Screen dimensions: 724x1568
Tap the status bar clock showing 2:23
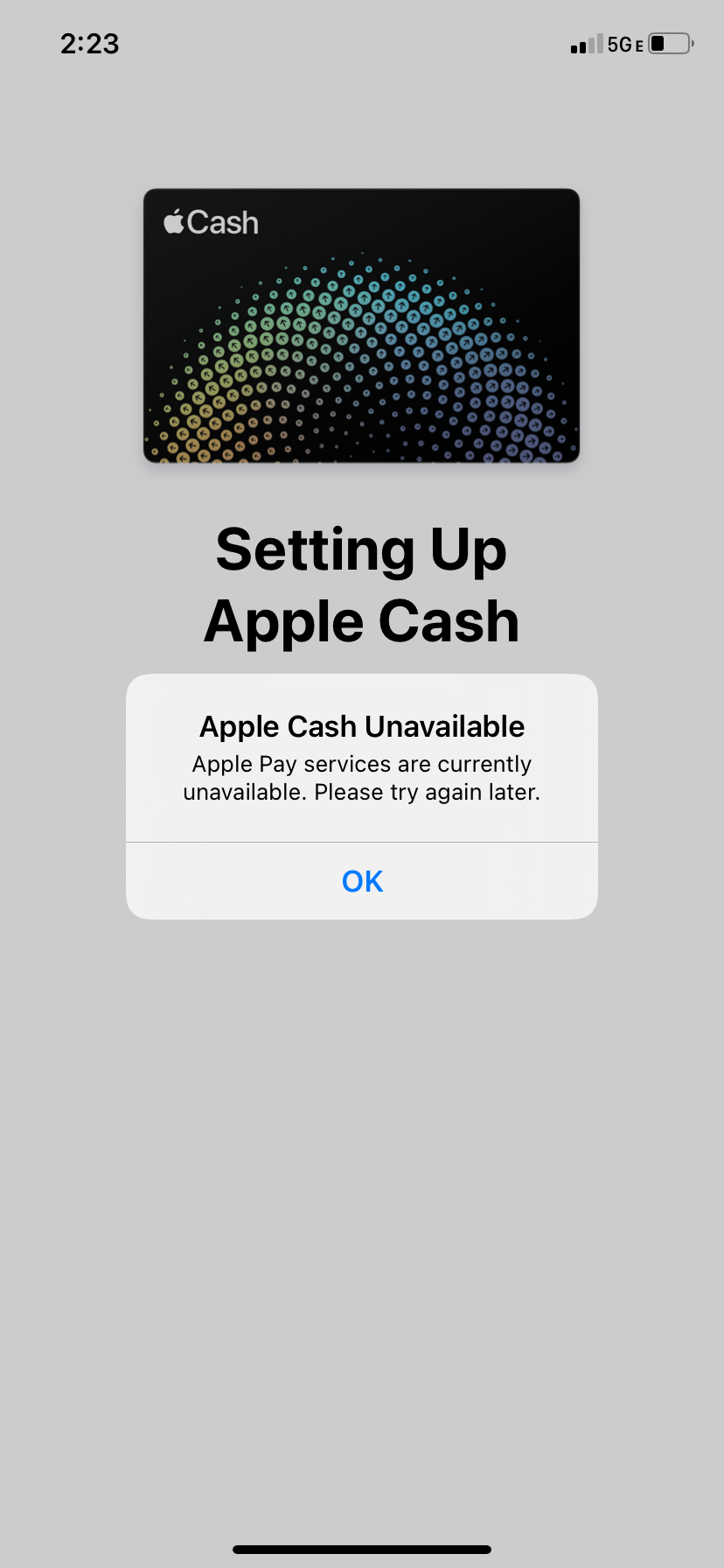click(90, 44)
